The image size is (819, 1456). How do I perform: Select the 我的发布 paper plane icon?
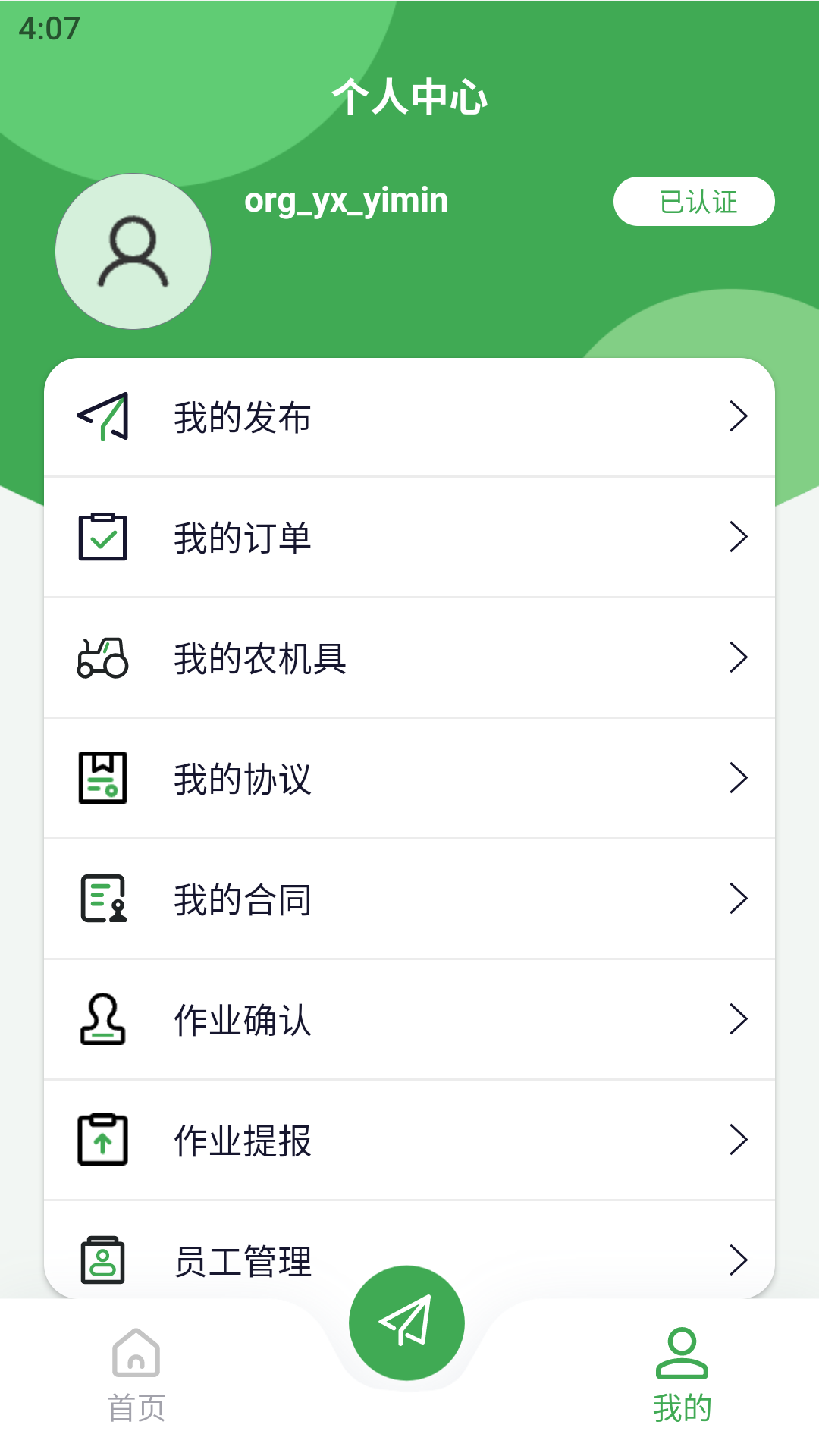[x=104, y=416]
